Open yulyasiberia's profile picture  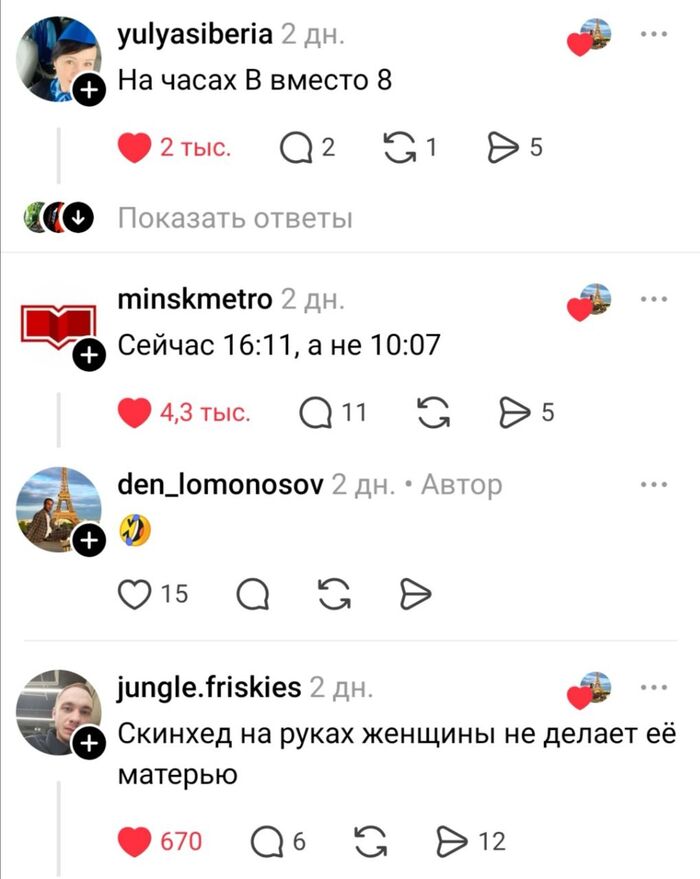click(55, 57)
